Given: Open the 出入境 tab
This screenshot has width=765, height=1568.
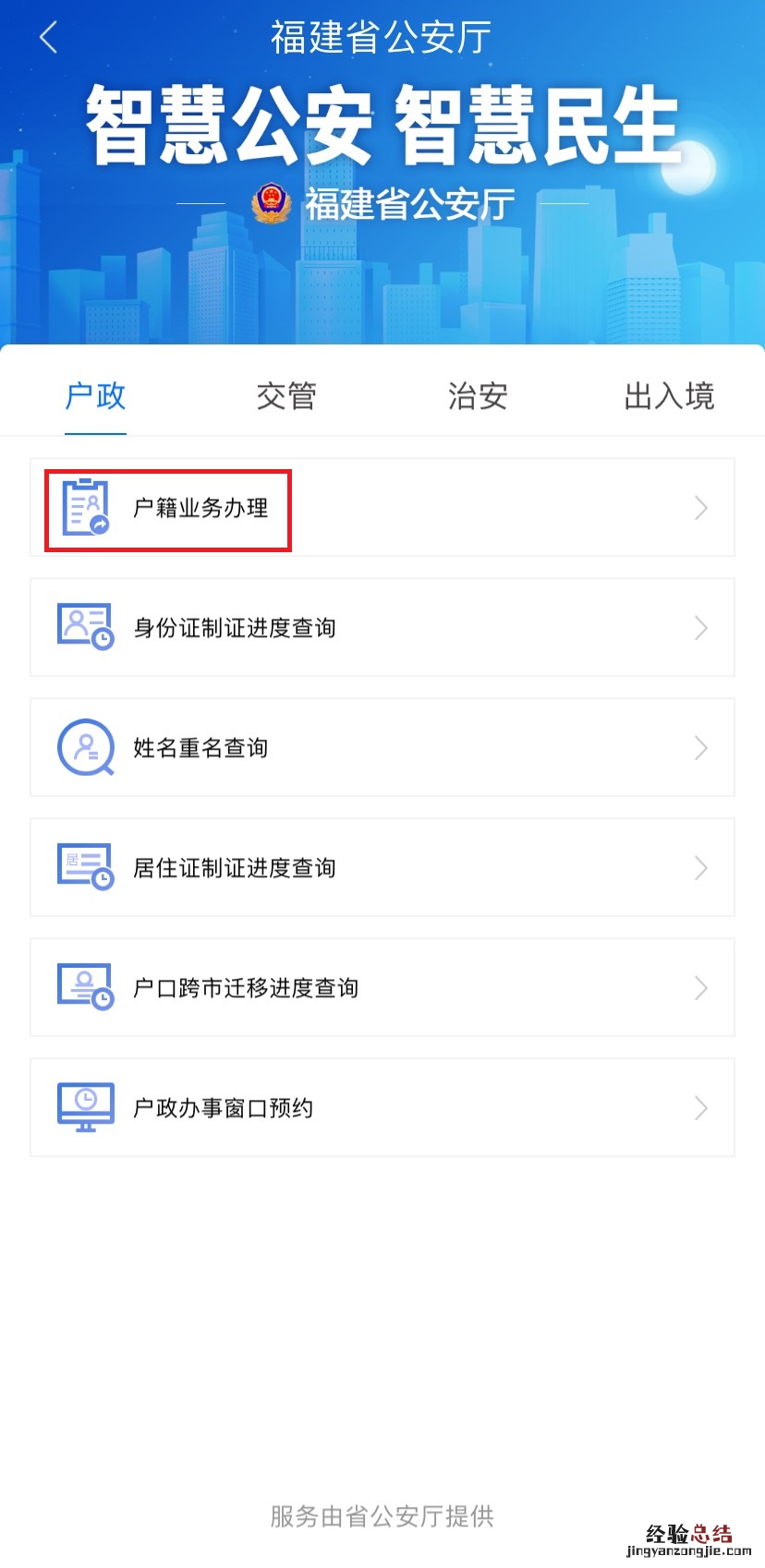Looking at the screenshot, I should tap(669, 396).
